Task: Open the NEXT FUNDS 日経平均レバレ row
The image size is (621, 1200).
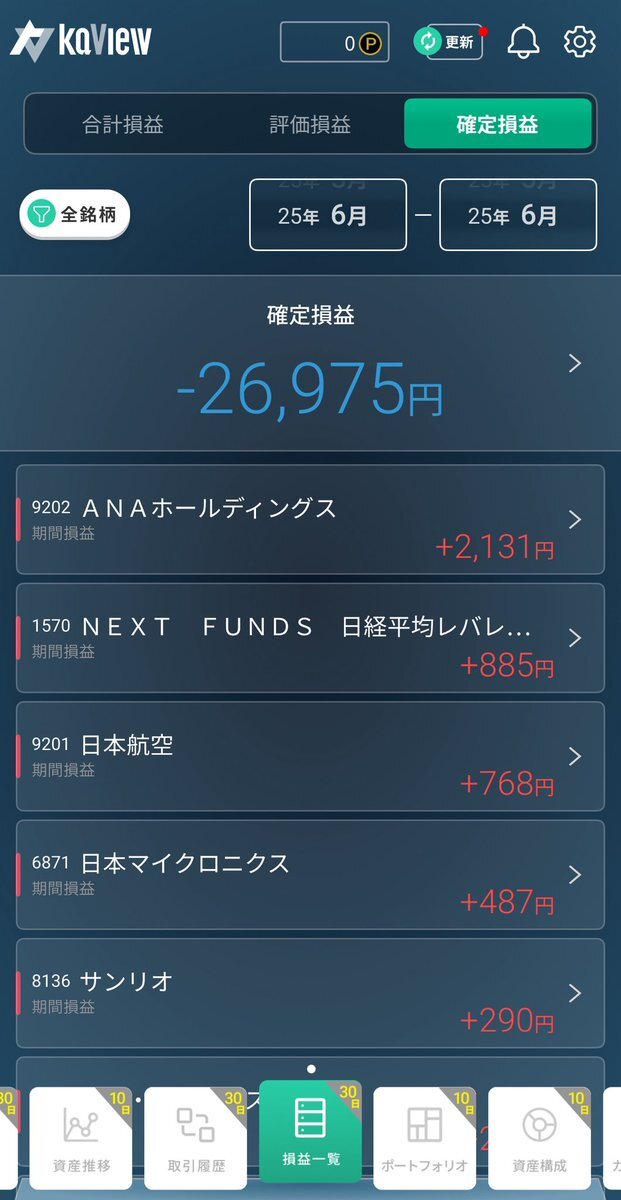Action: point(310,638)
